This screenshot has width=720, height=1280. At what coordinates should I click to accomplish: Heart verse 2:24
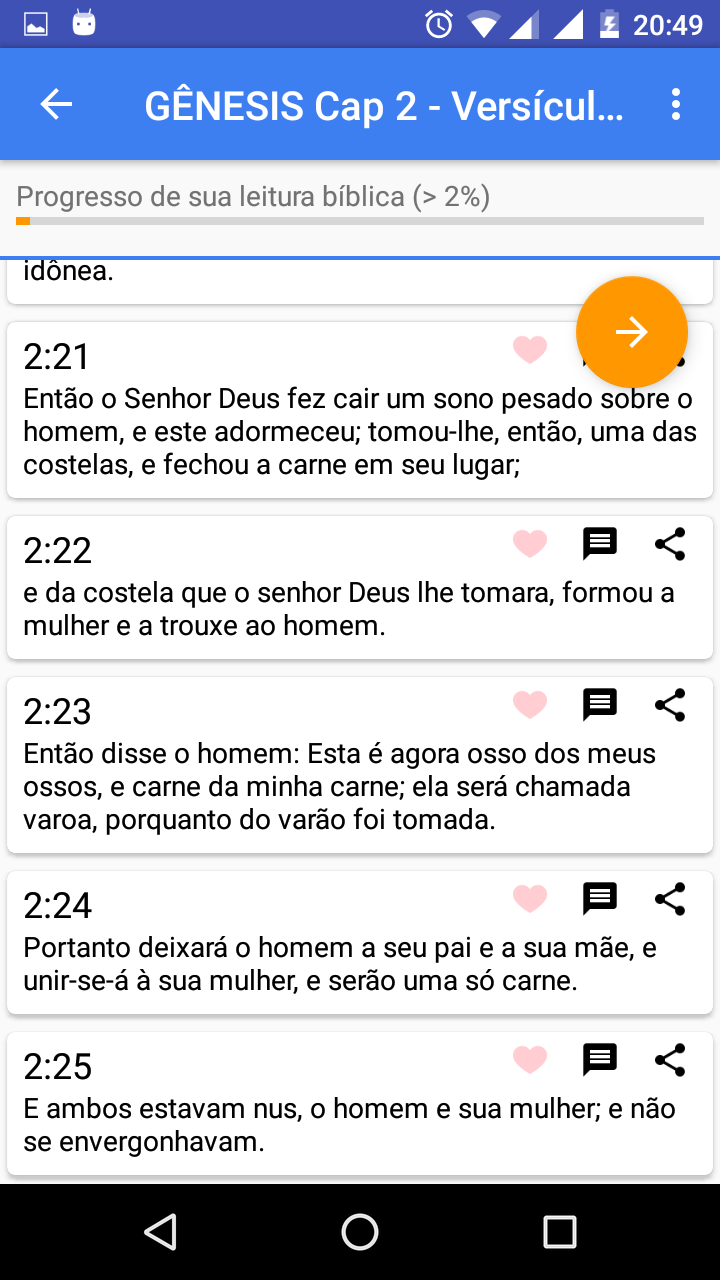tap(530, 899)
